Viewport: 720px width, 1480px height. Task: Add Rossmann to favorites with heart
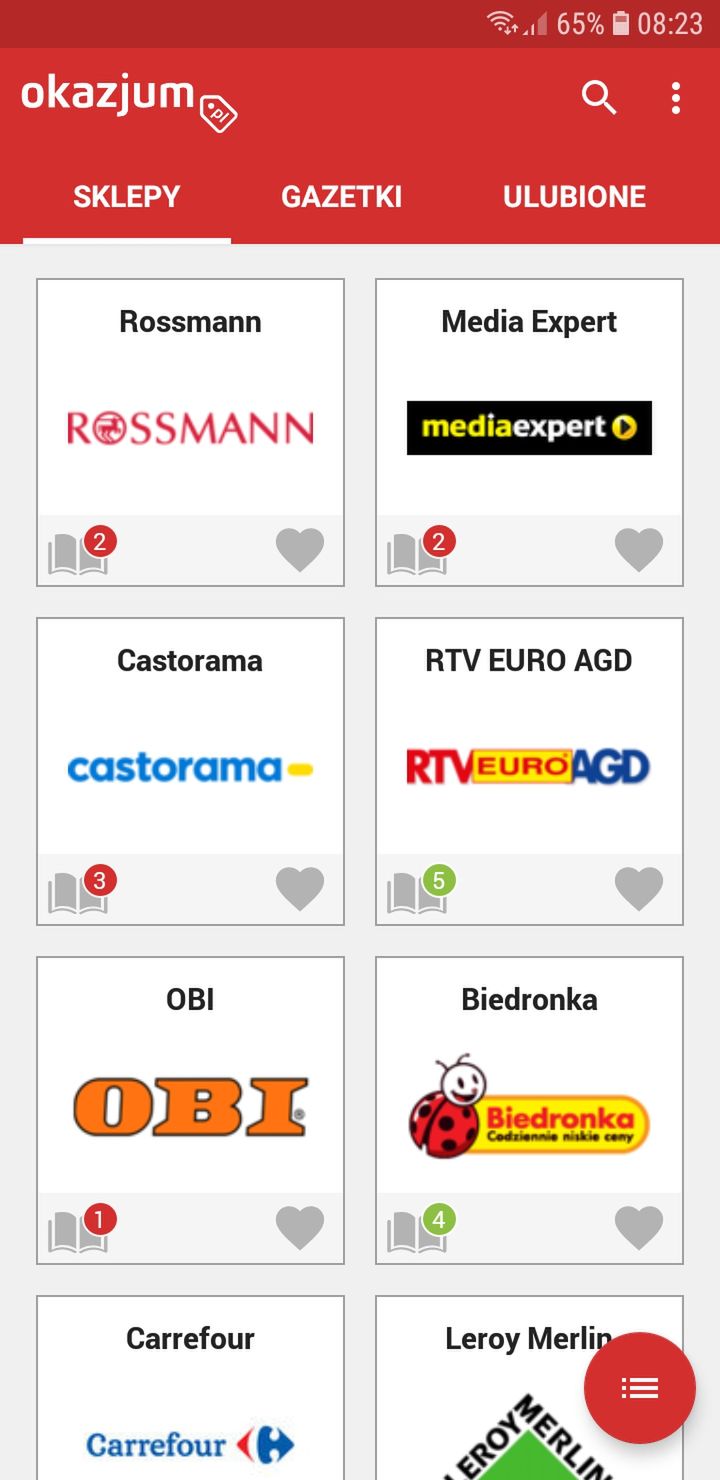pyautogui.click(x=300, y=550)
